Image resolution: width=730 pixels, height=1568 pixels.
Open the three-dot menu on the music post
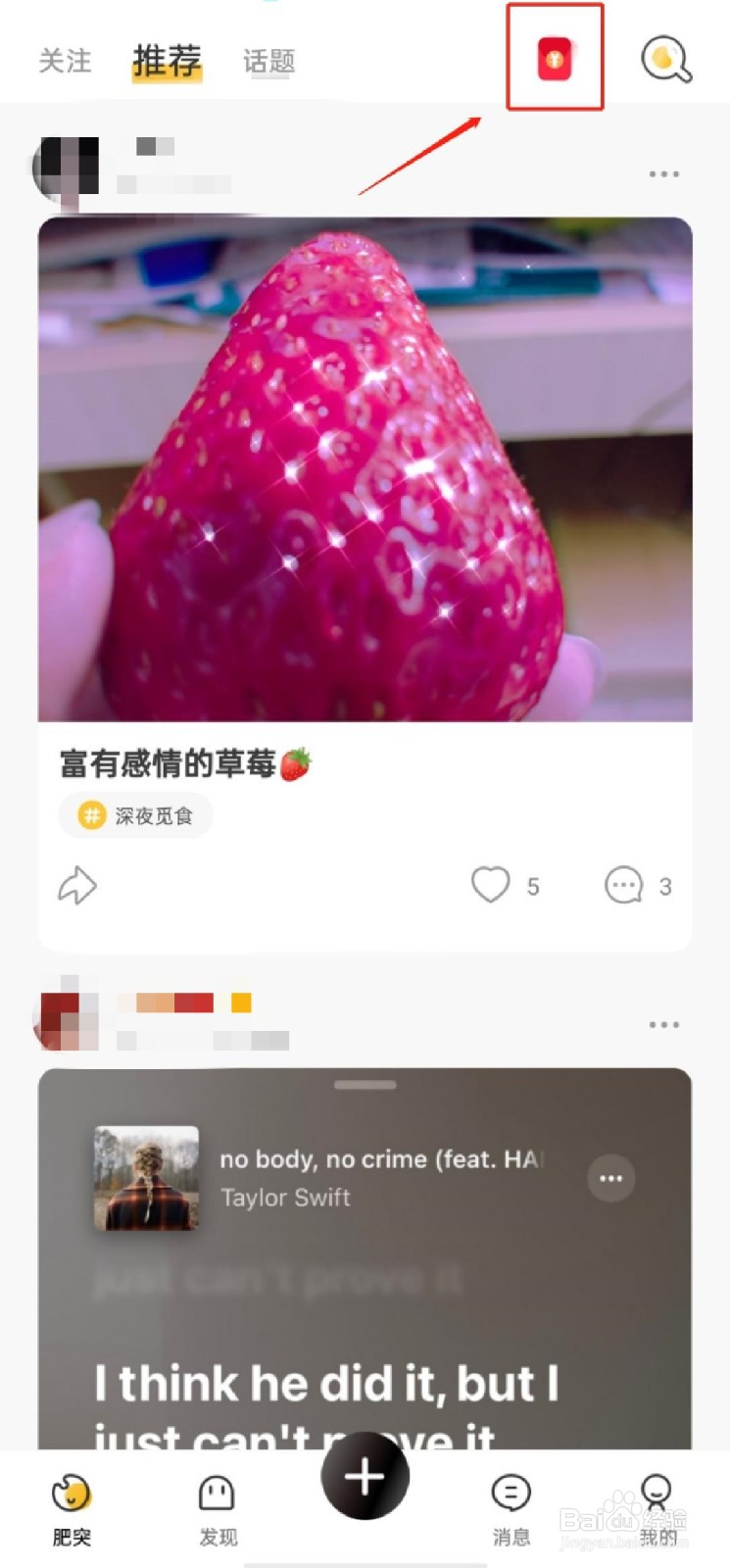[x=663, y=1024]
